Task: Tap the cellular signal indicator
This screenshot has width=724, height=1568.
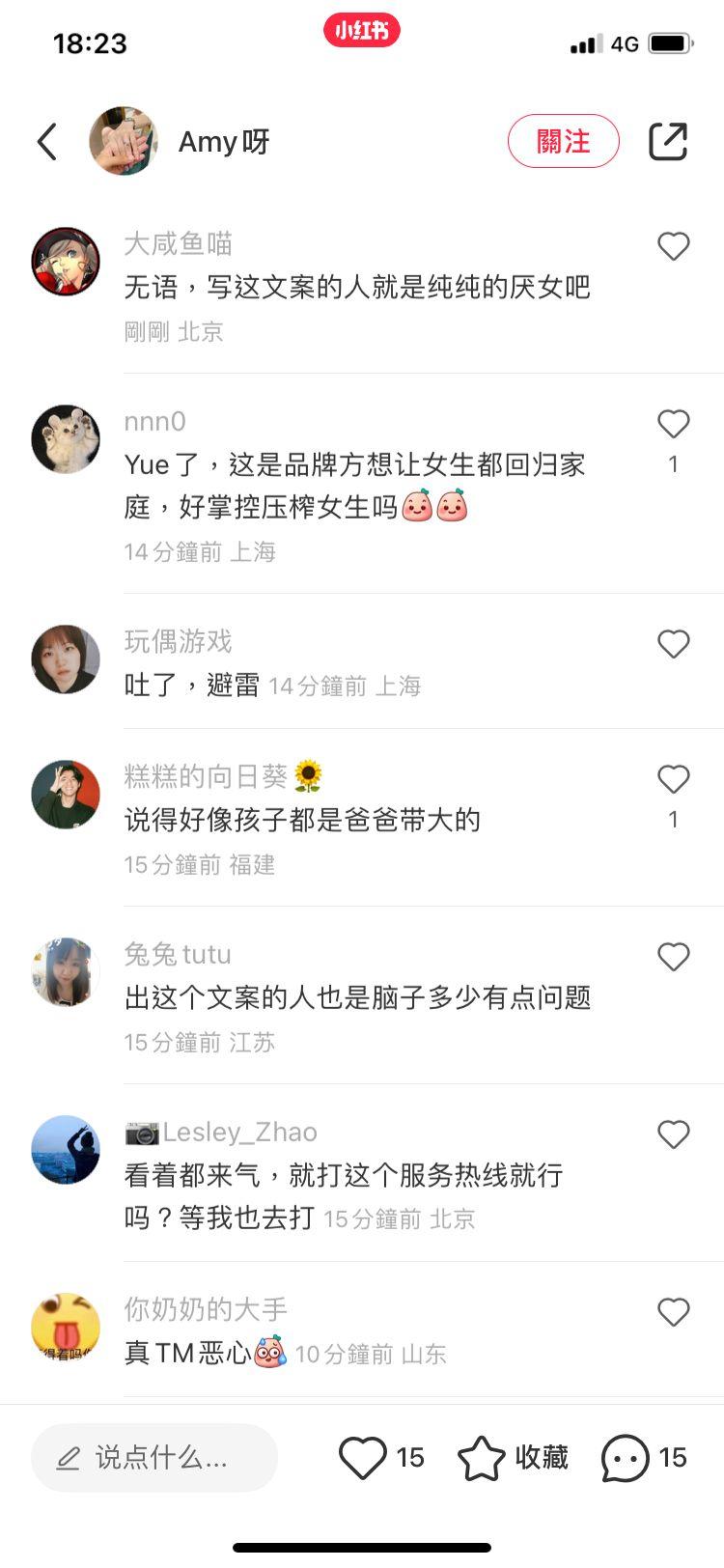Action: (586, 42)
